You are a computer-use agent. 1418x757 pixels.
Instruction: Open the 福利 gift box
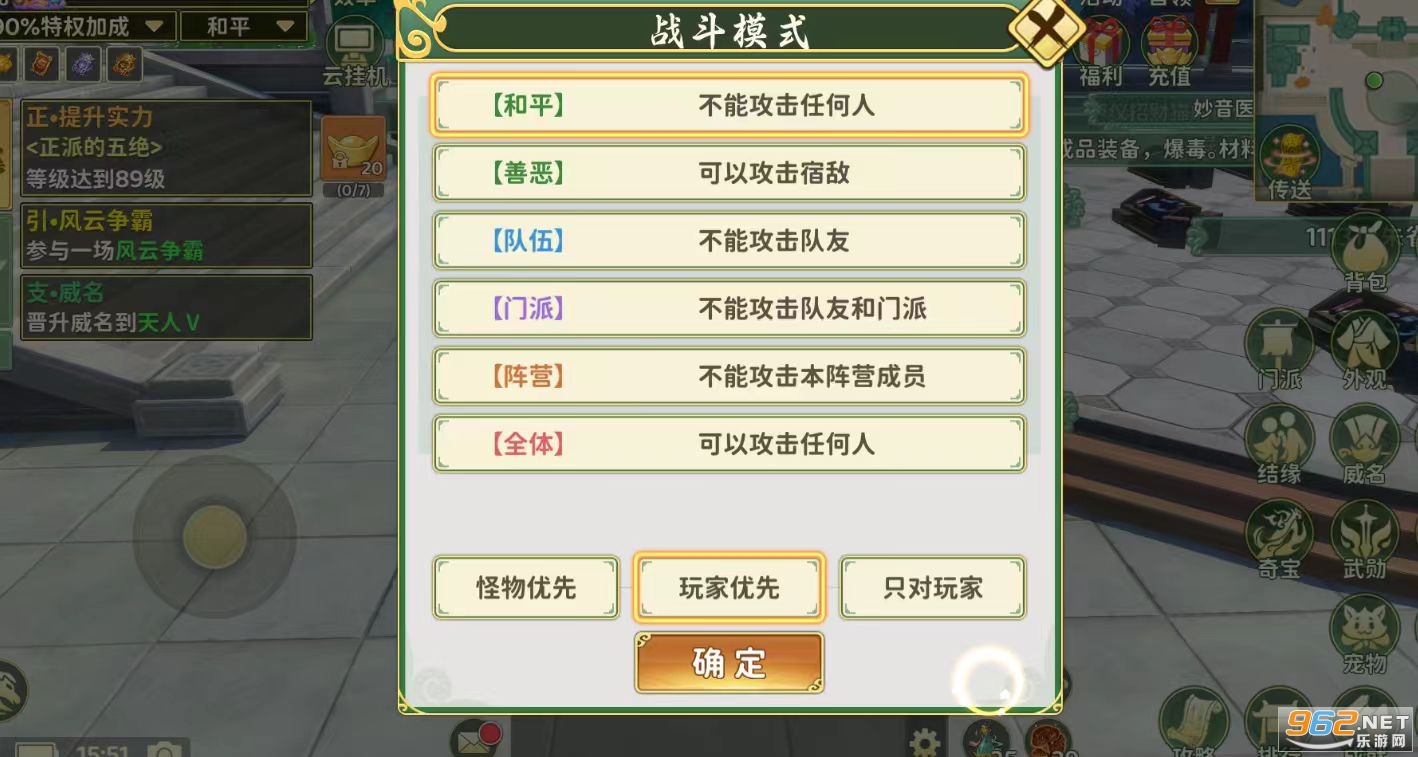tap(1101, 52)
